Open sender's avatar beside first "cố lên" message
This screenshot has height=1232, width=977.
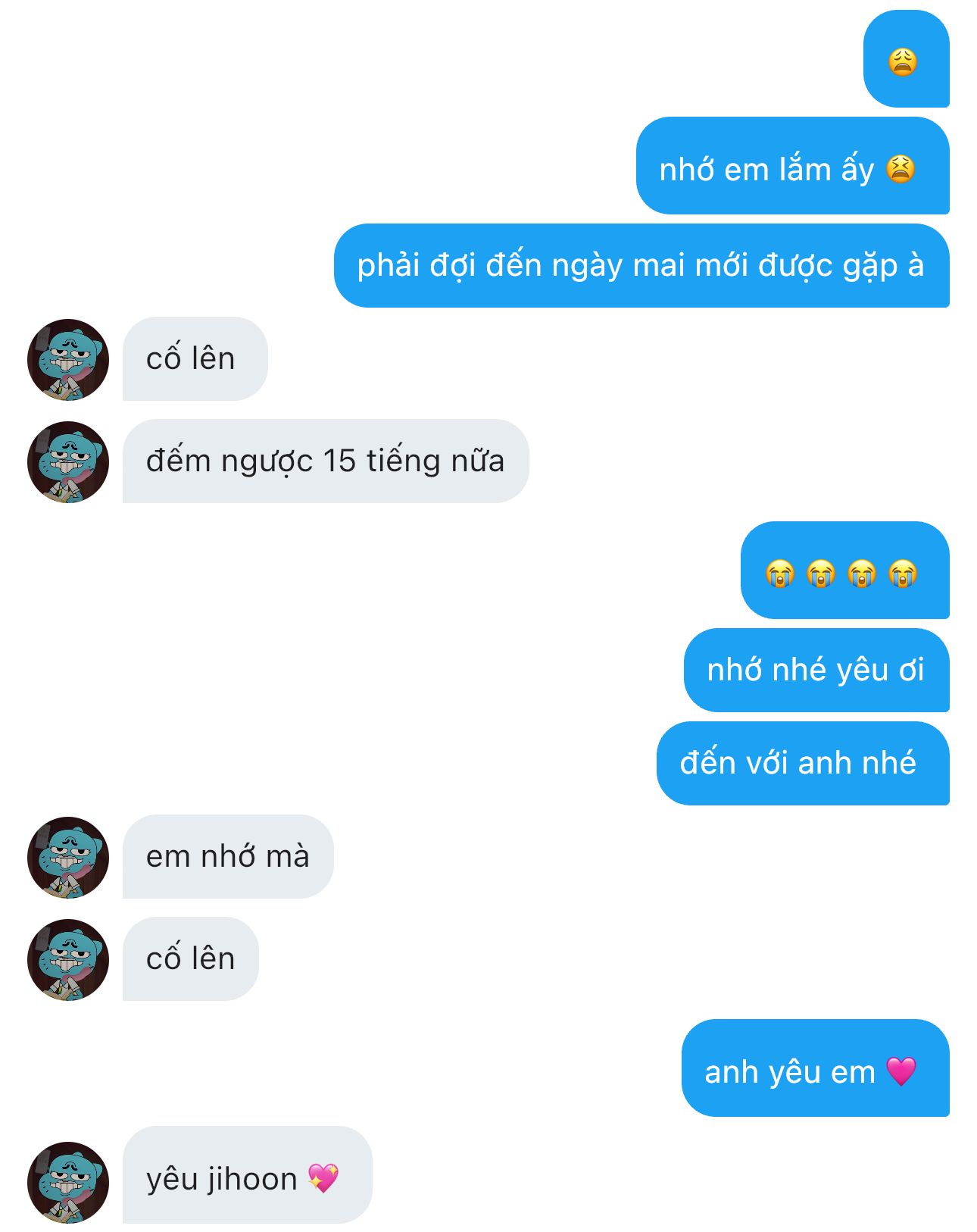(x=68, y=360)
